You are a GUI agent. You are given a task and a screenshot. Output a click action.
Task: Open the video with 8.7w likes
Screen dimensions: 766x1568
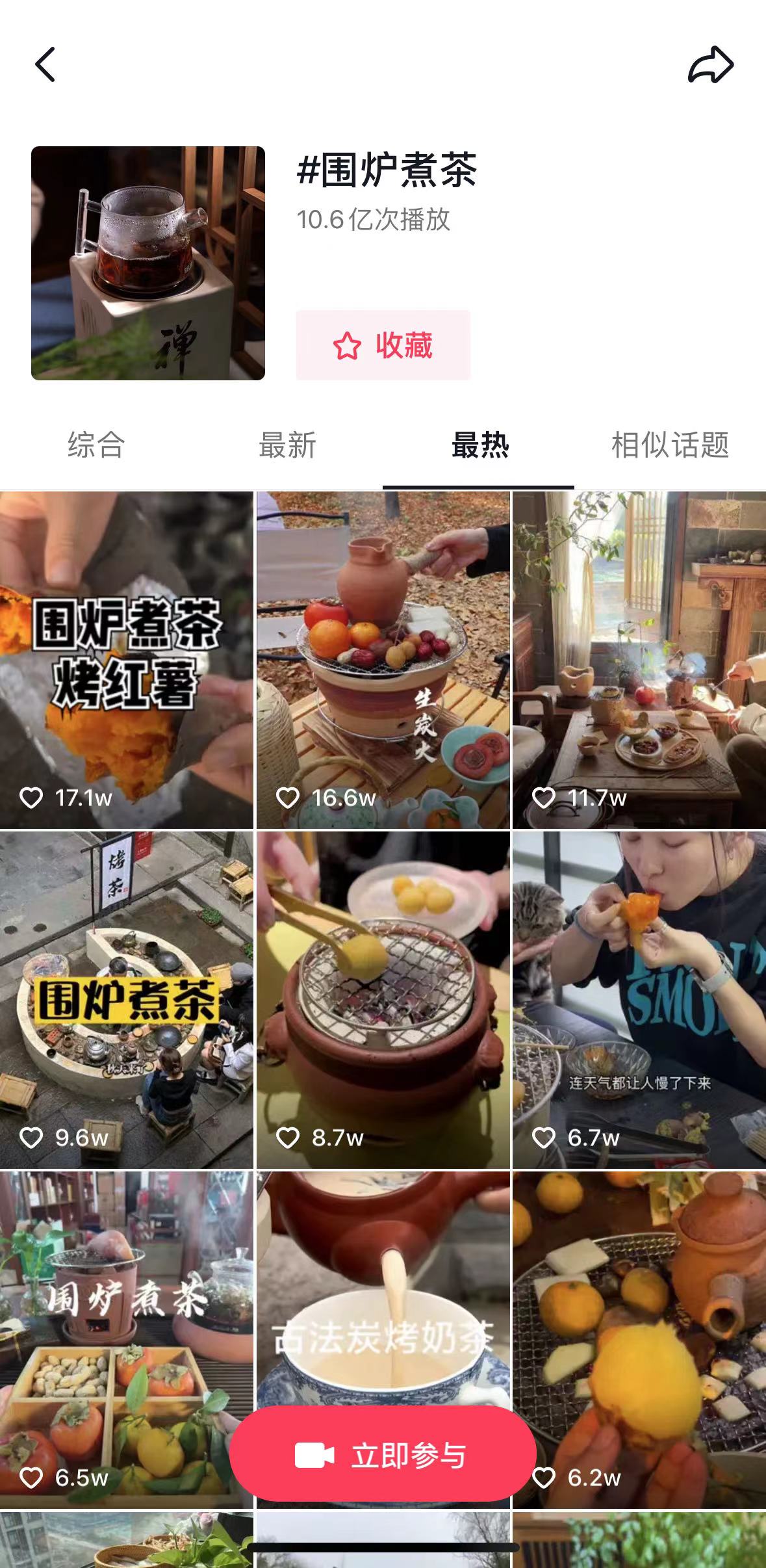pyautogui.click(x=383, y=999)
